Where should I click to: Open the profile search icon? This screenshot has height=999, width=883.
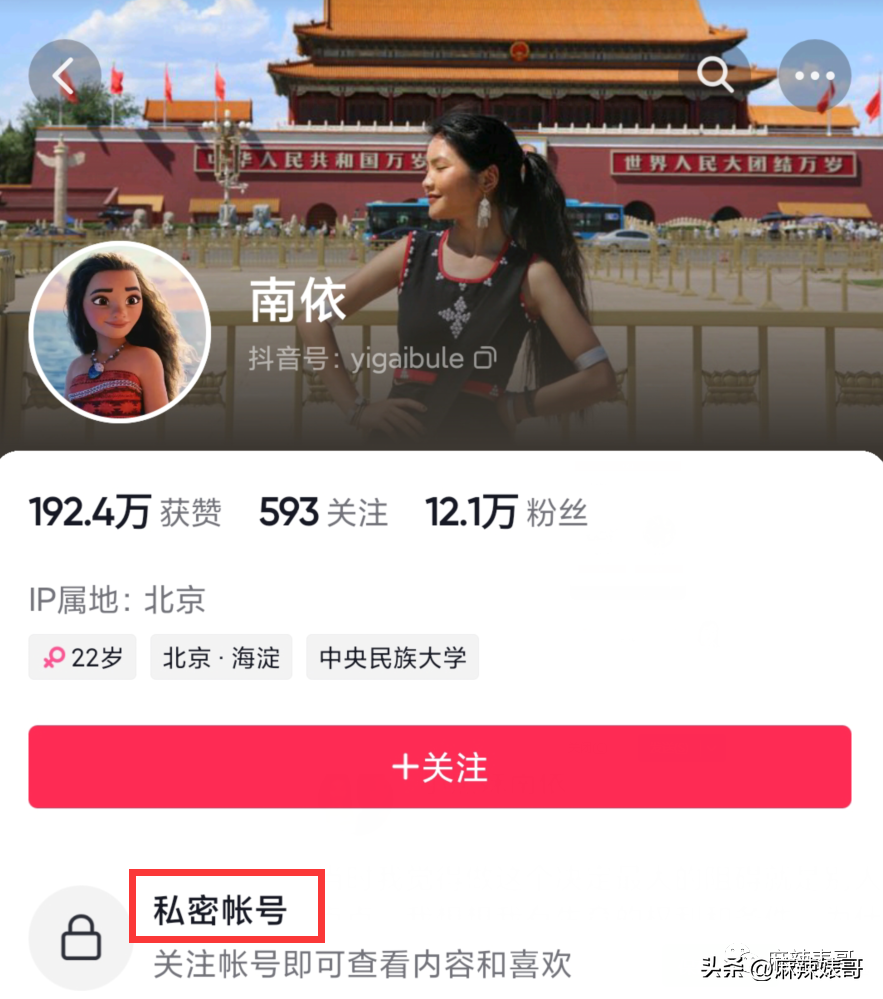[716, 75]
